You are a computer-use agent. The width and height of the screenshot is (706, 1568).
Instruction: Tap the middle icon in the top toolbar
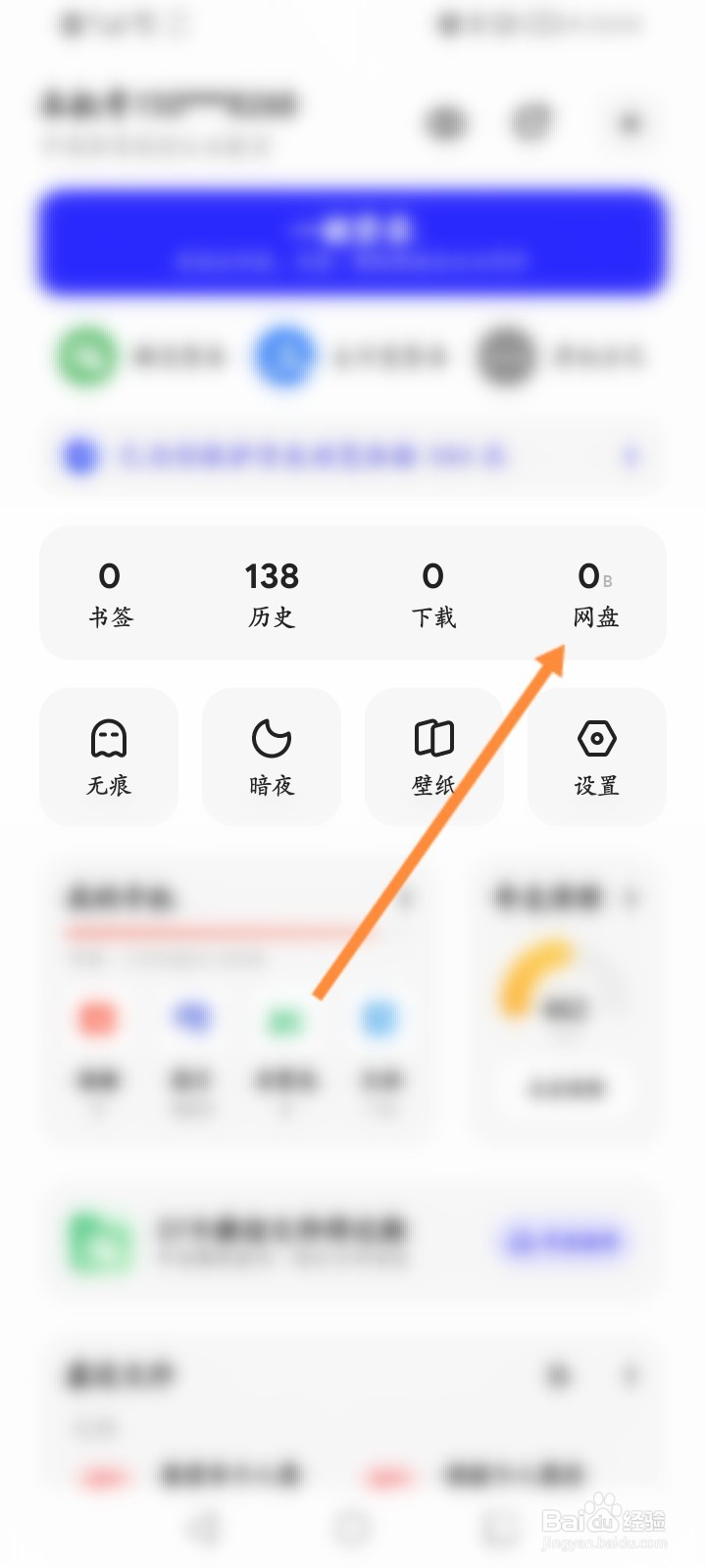coord(530,122)
